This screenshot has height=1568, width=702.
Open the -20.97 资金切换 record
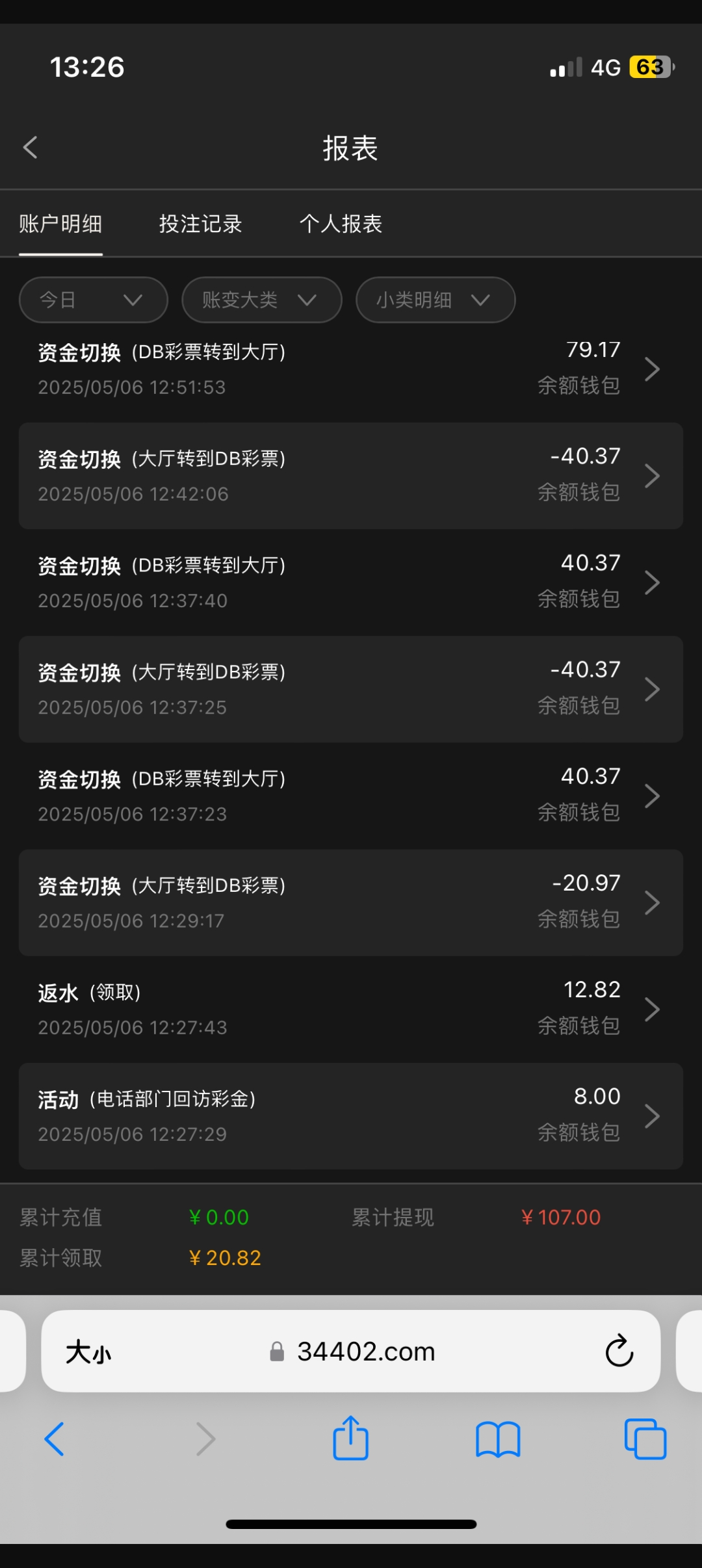pos(351,902)
